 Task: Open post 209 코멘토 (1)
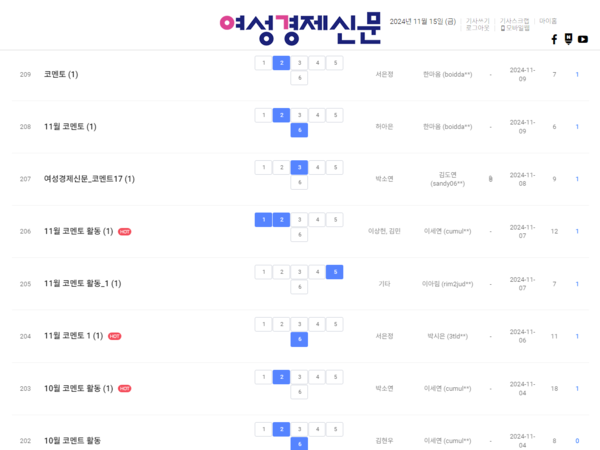pyautogui.click(x=61, y=75)
